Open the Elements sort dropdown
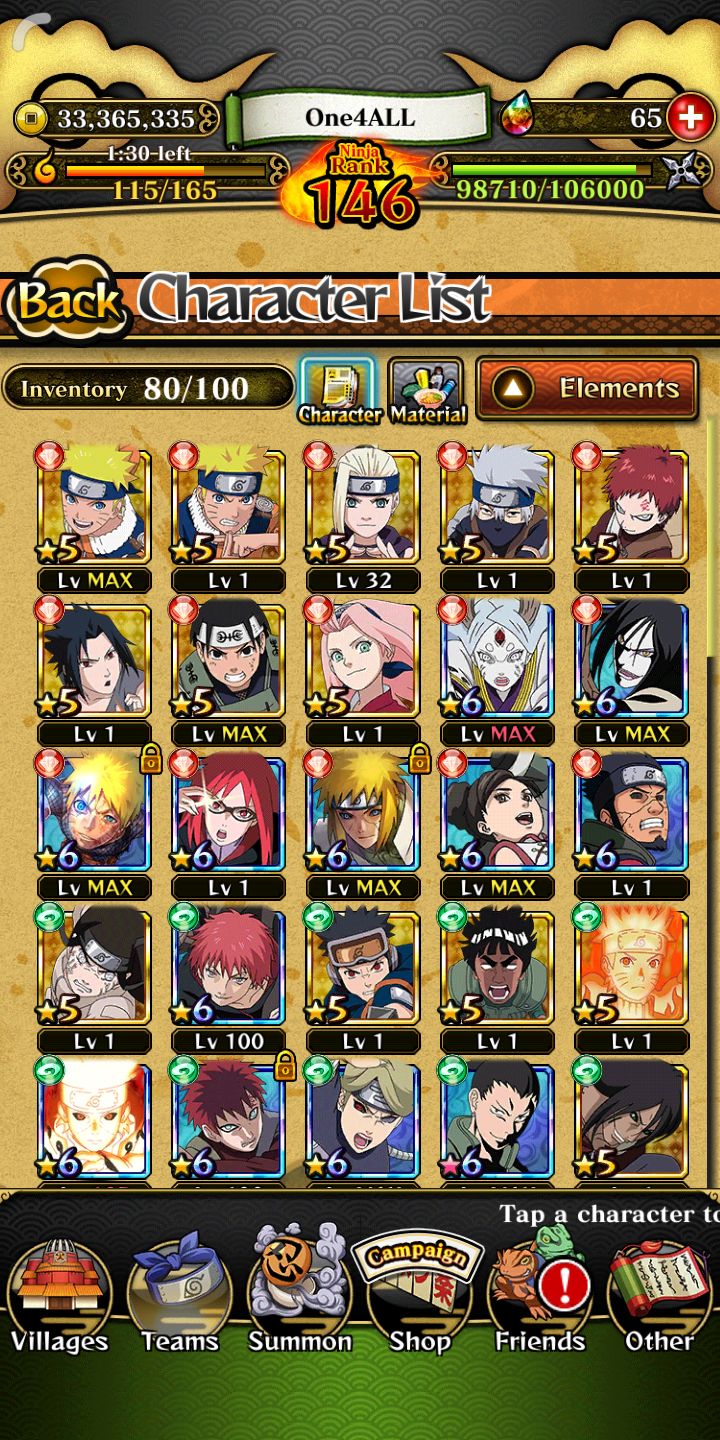Image resolution: width=720 pixels, height=1440 pixels. coord(587,388)
